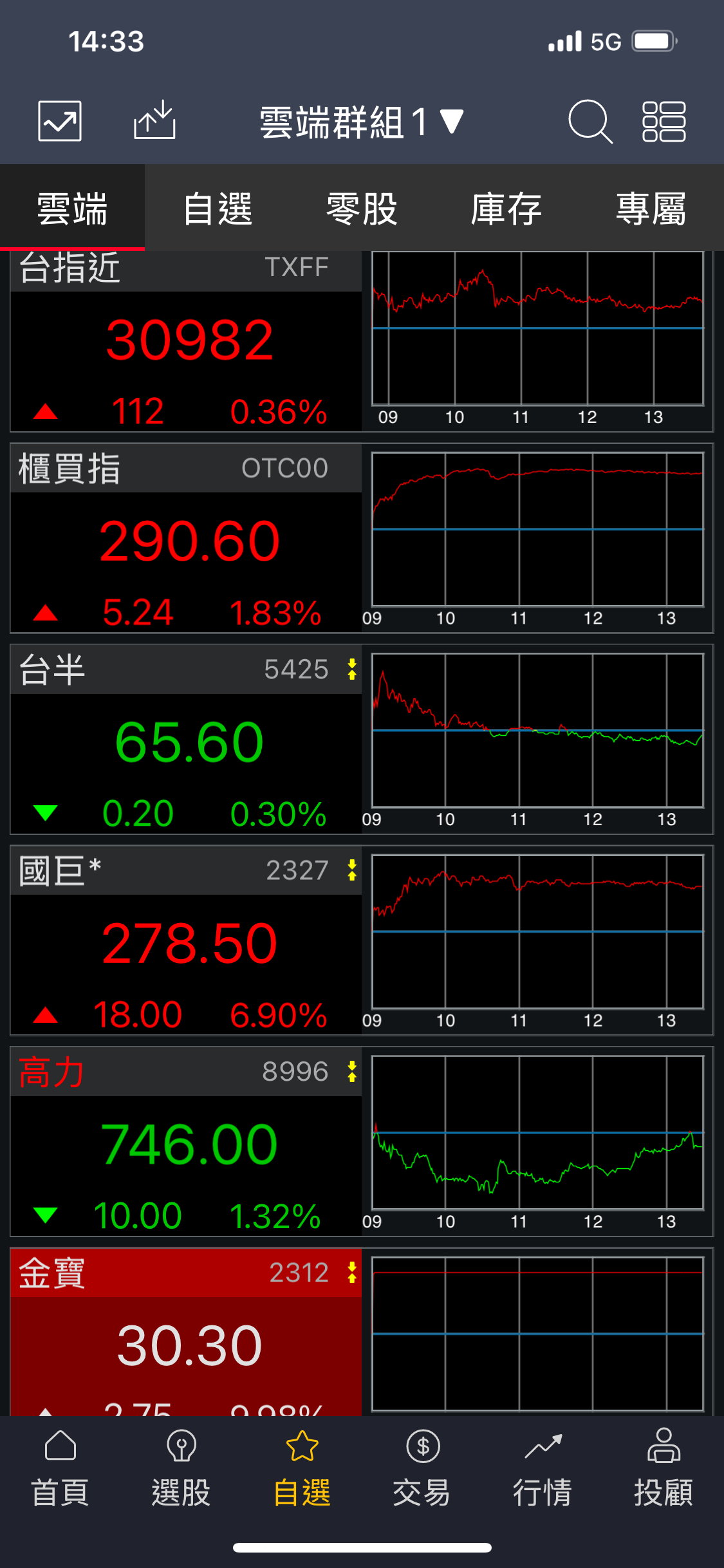This screenshot has width=724, height=1568.
Task: View 台半 5425 stock details
Action: (187, 742)
